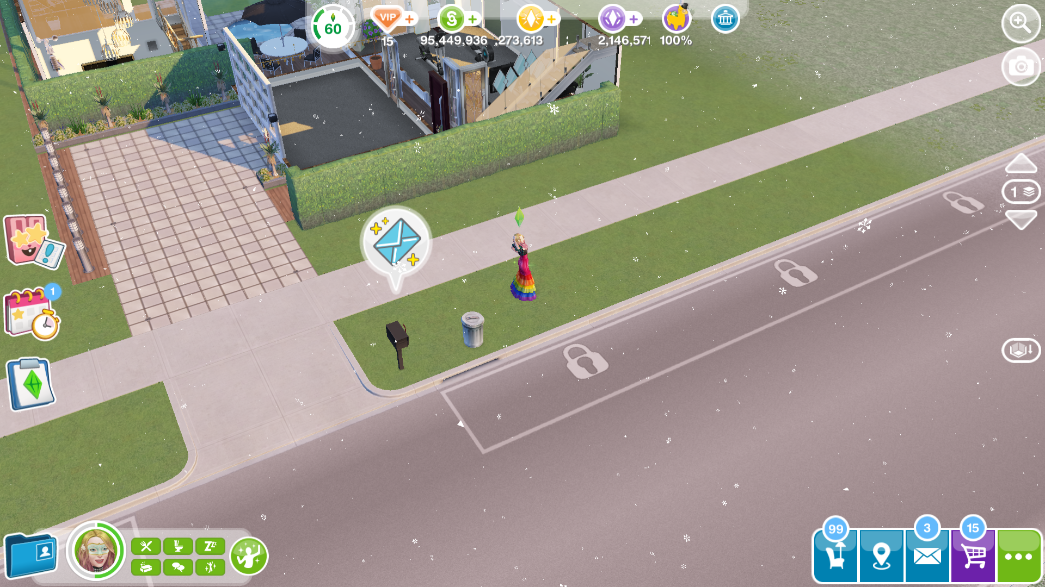
Task: View the Sim's needs panel
Action: (178, 556)
